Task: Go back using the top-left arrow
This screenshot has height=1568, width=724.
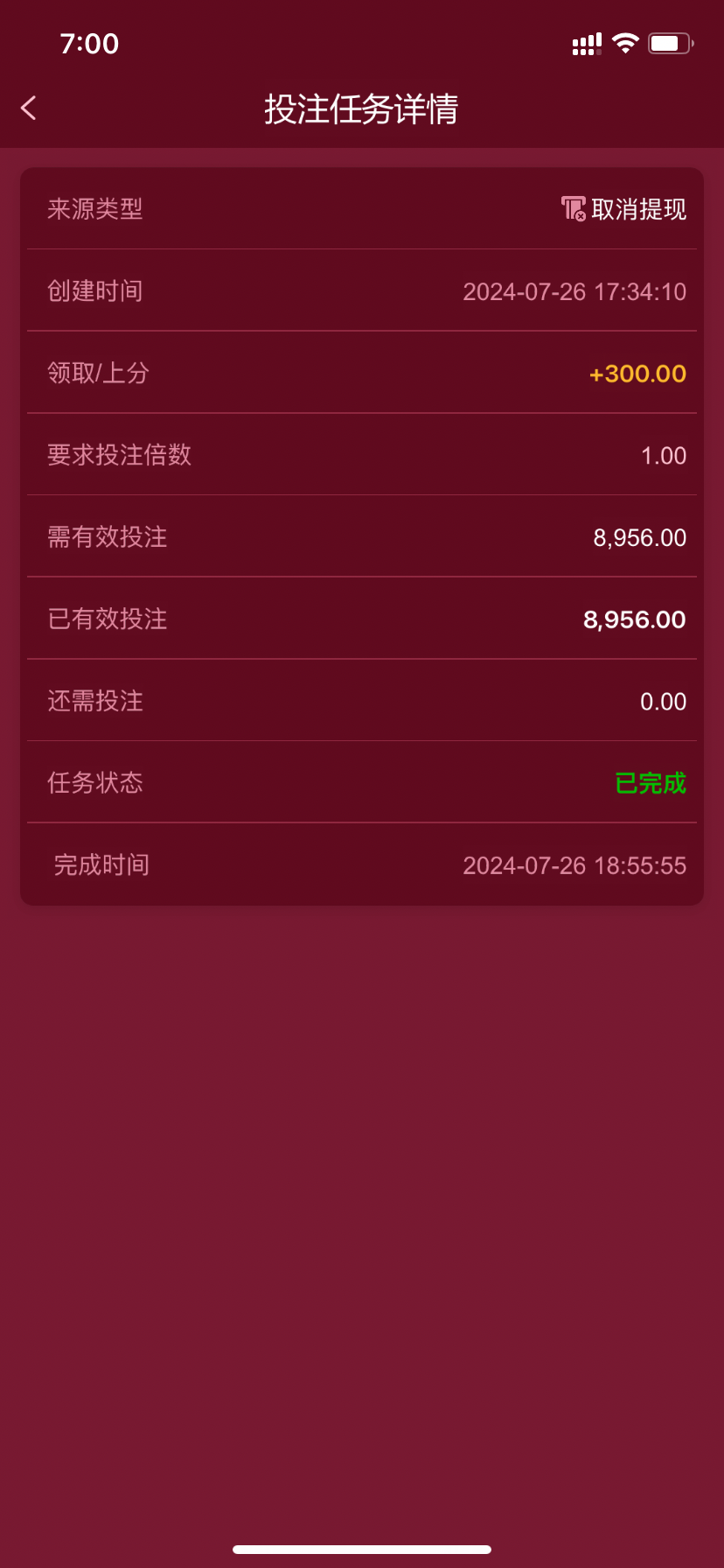Action: 28,108
